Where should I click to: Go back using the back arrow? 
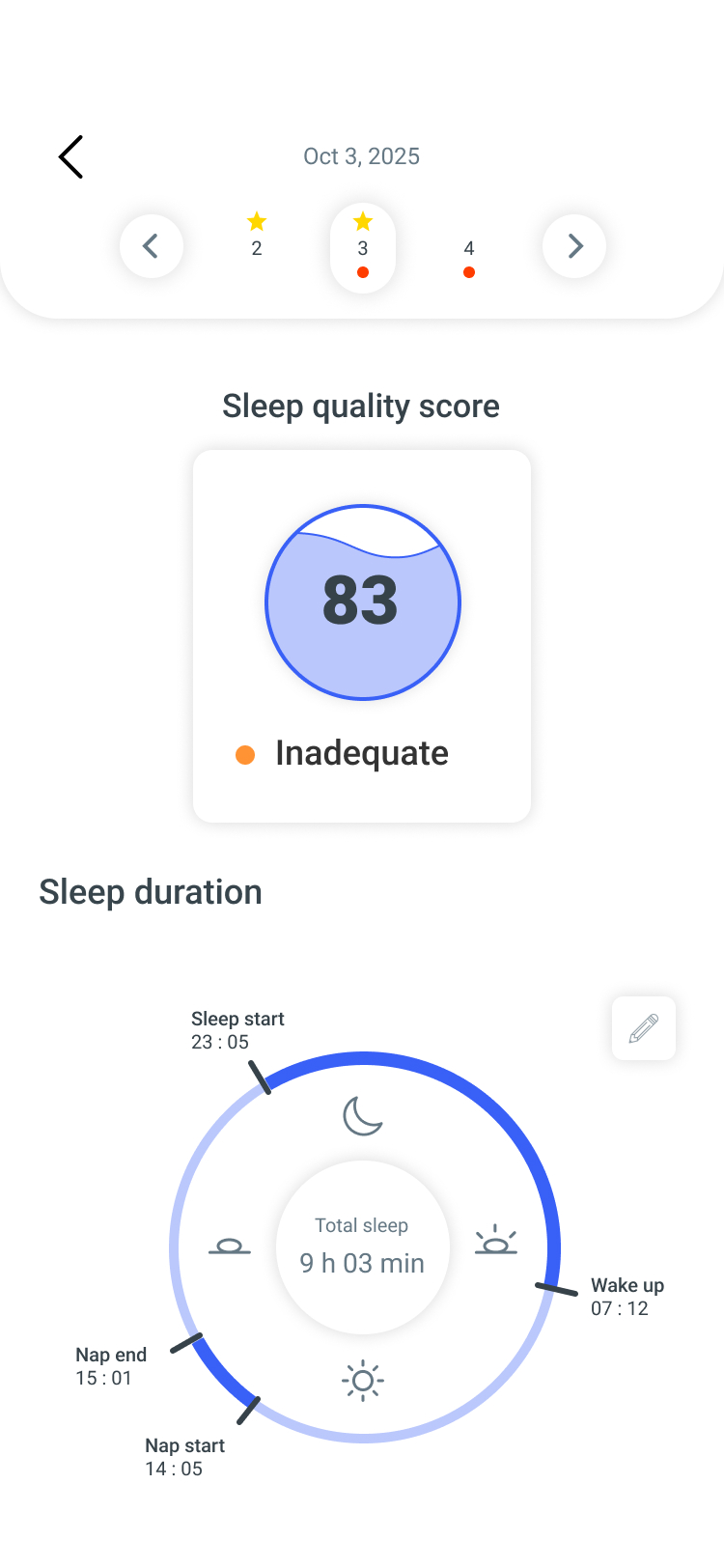click(x=70, y=155)
